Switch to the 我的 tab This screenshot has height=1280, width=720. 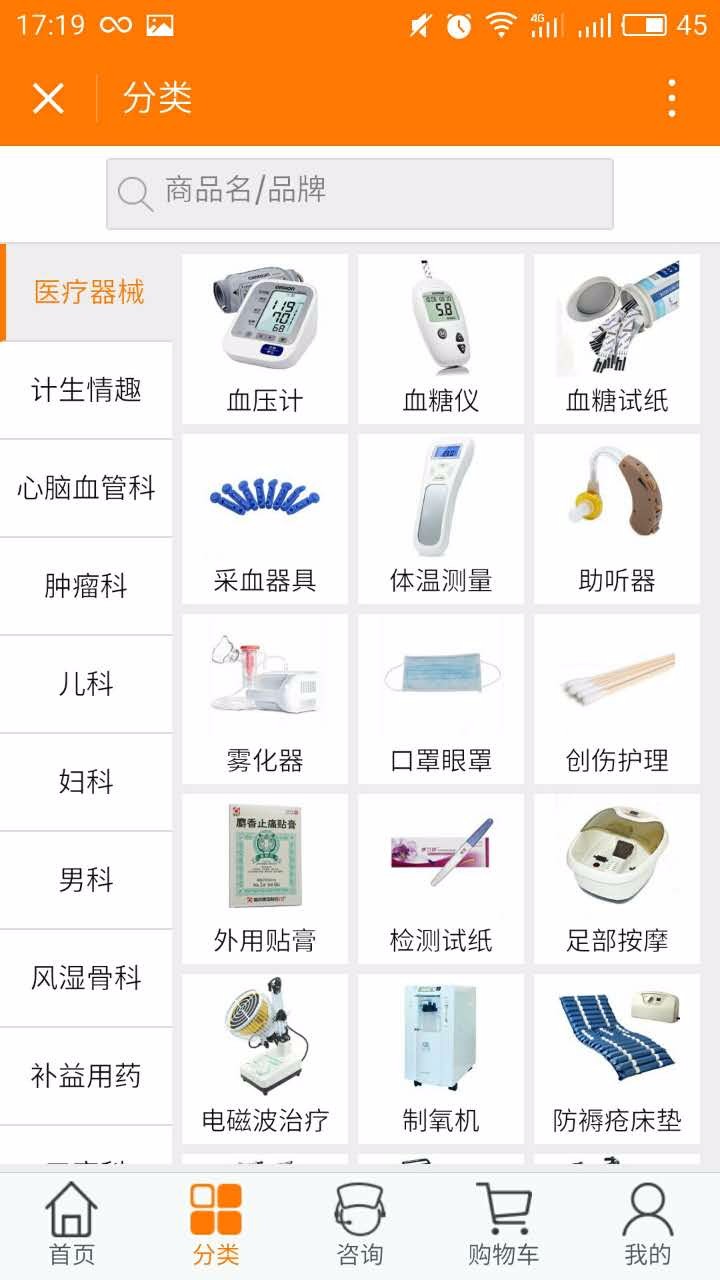(x=648, y=1225)
